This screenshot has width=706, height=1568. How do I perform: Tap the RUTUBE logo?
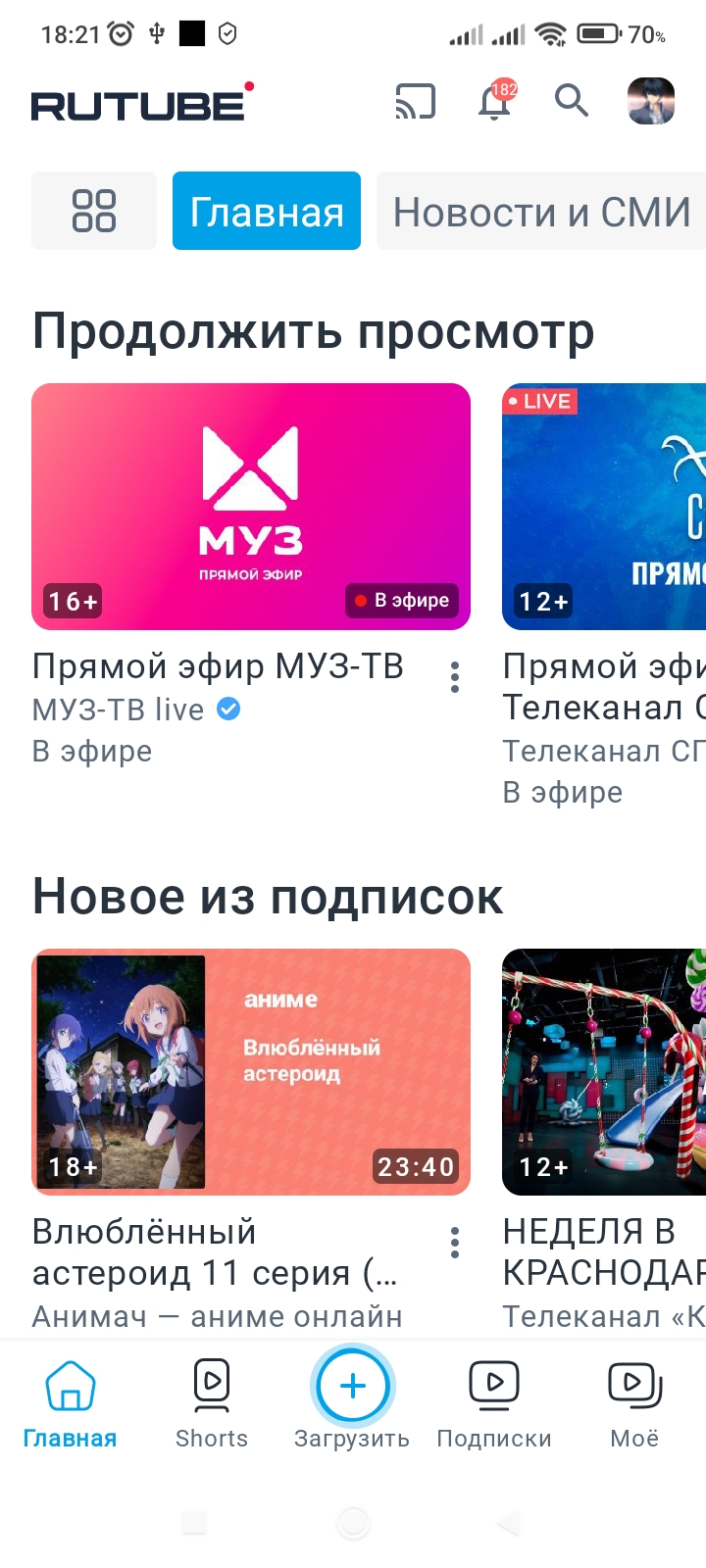tap(139, 105)
